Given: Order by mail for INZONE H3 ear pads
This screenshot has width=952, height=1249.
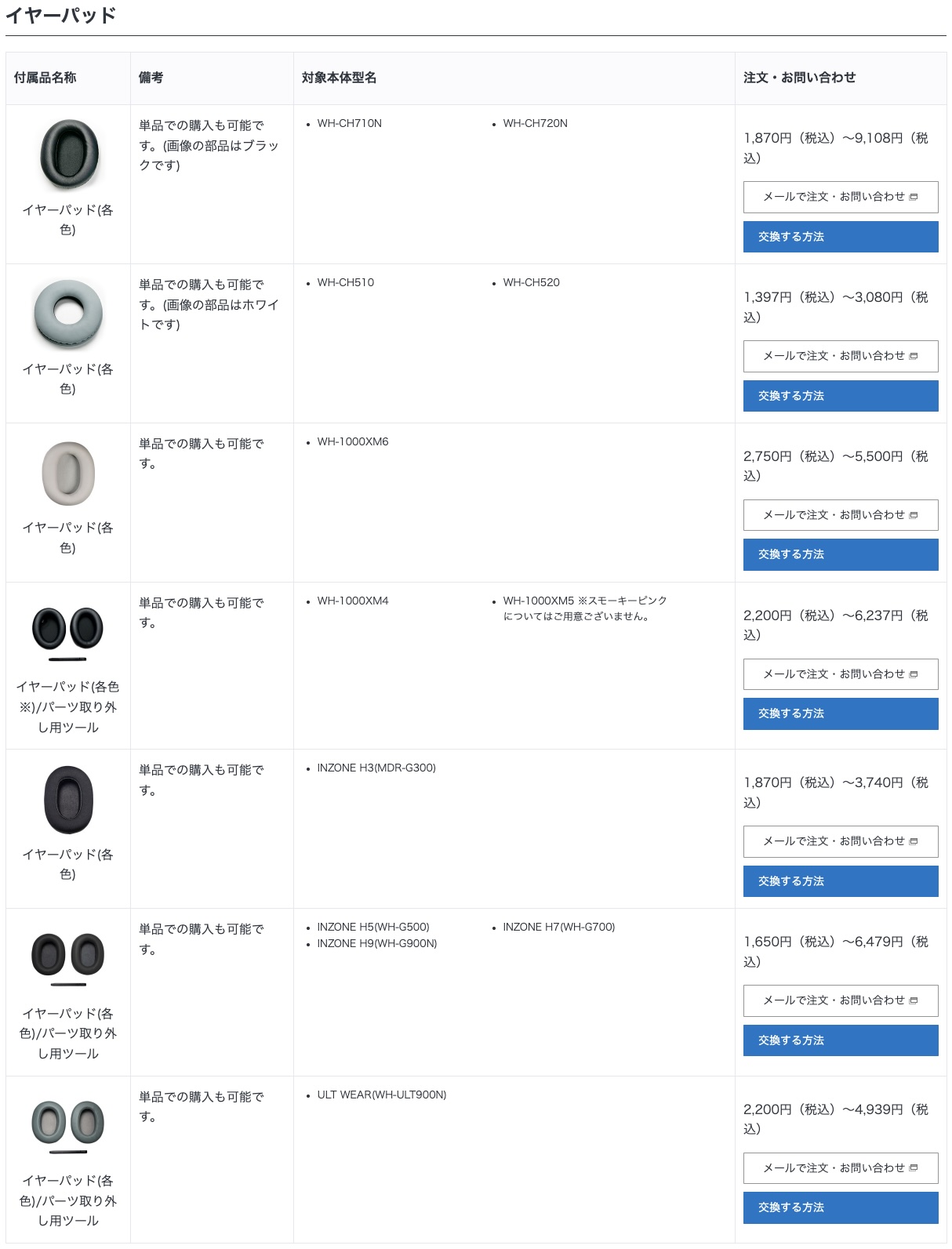Looking at the screenshot, I should pyautogui.click(x=840, y=841).
